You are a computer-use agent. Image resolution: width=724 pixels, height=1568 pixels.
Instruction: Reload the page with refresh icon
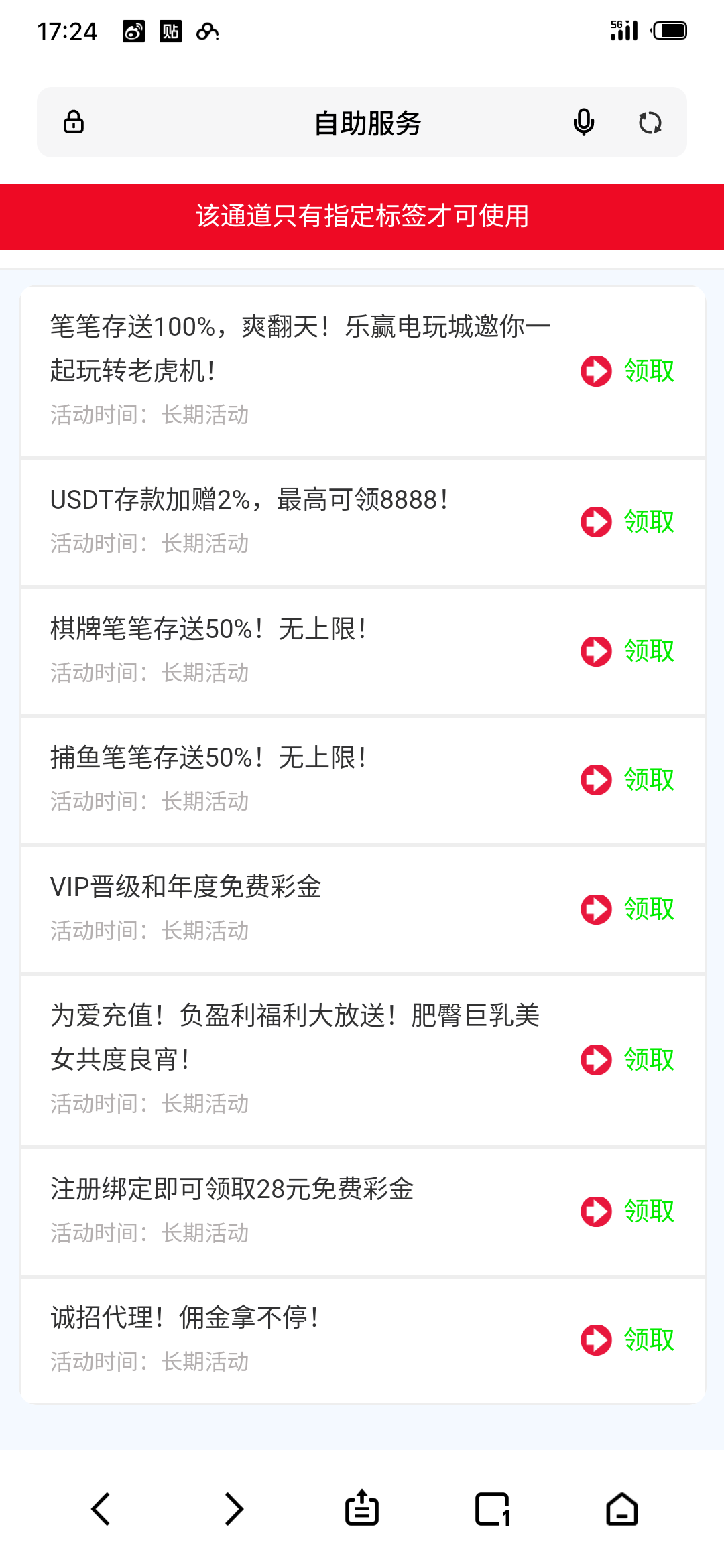tap(650, 123)
